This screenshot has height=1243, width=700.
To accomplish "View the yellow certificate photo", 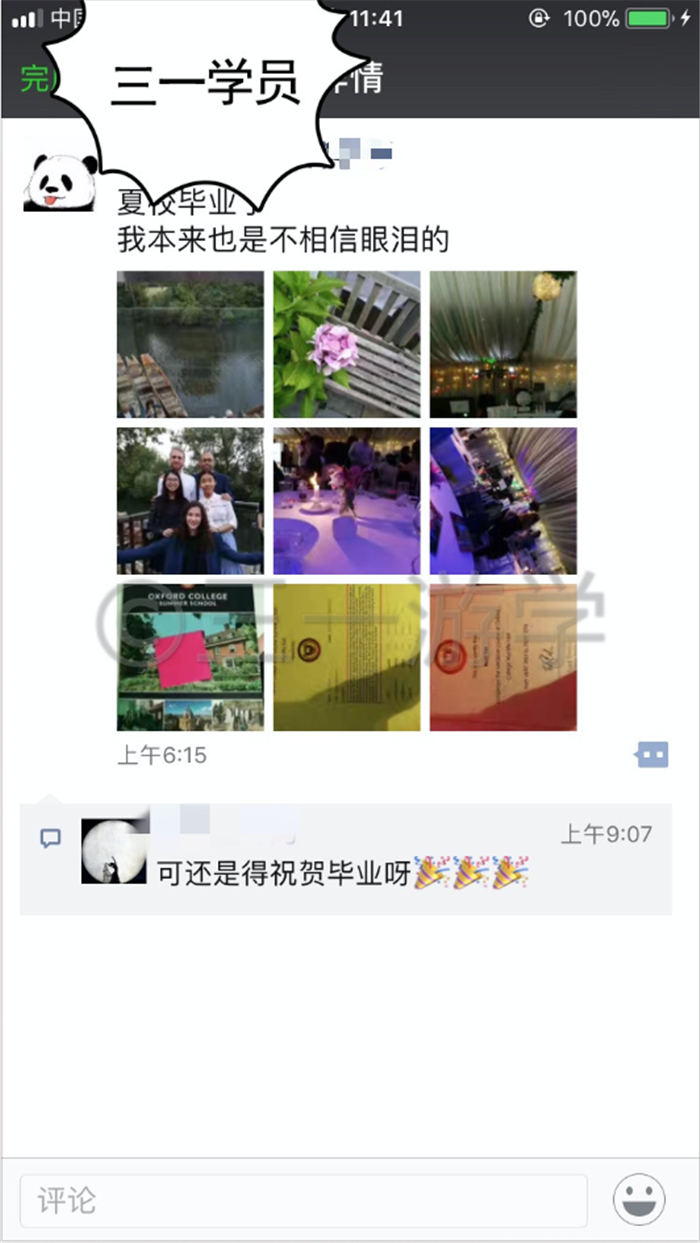I will pyautogui.click(x=347, y=658).
